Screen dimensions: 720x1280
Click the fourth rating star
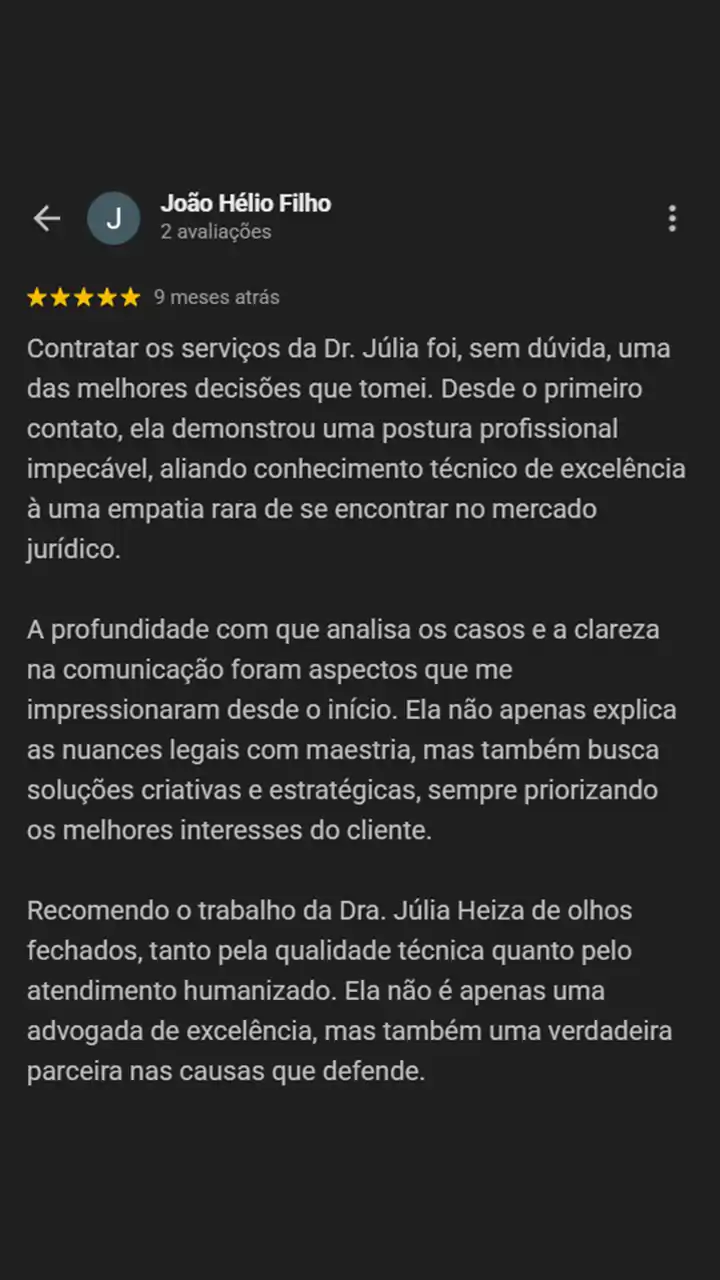108,296
